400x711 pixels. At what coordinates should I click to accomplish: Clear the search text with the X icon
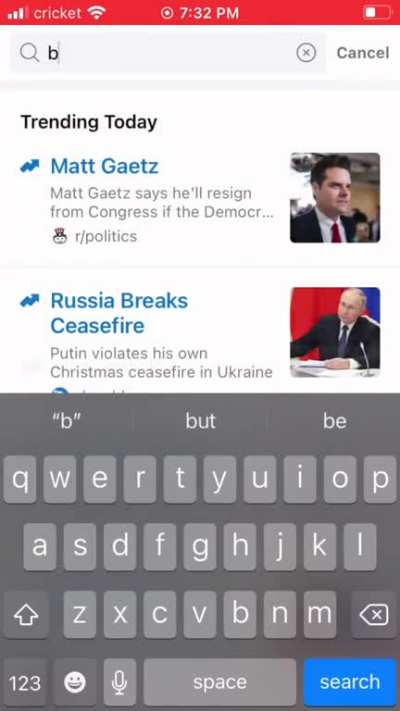click(x=306, y=53)
